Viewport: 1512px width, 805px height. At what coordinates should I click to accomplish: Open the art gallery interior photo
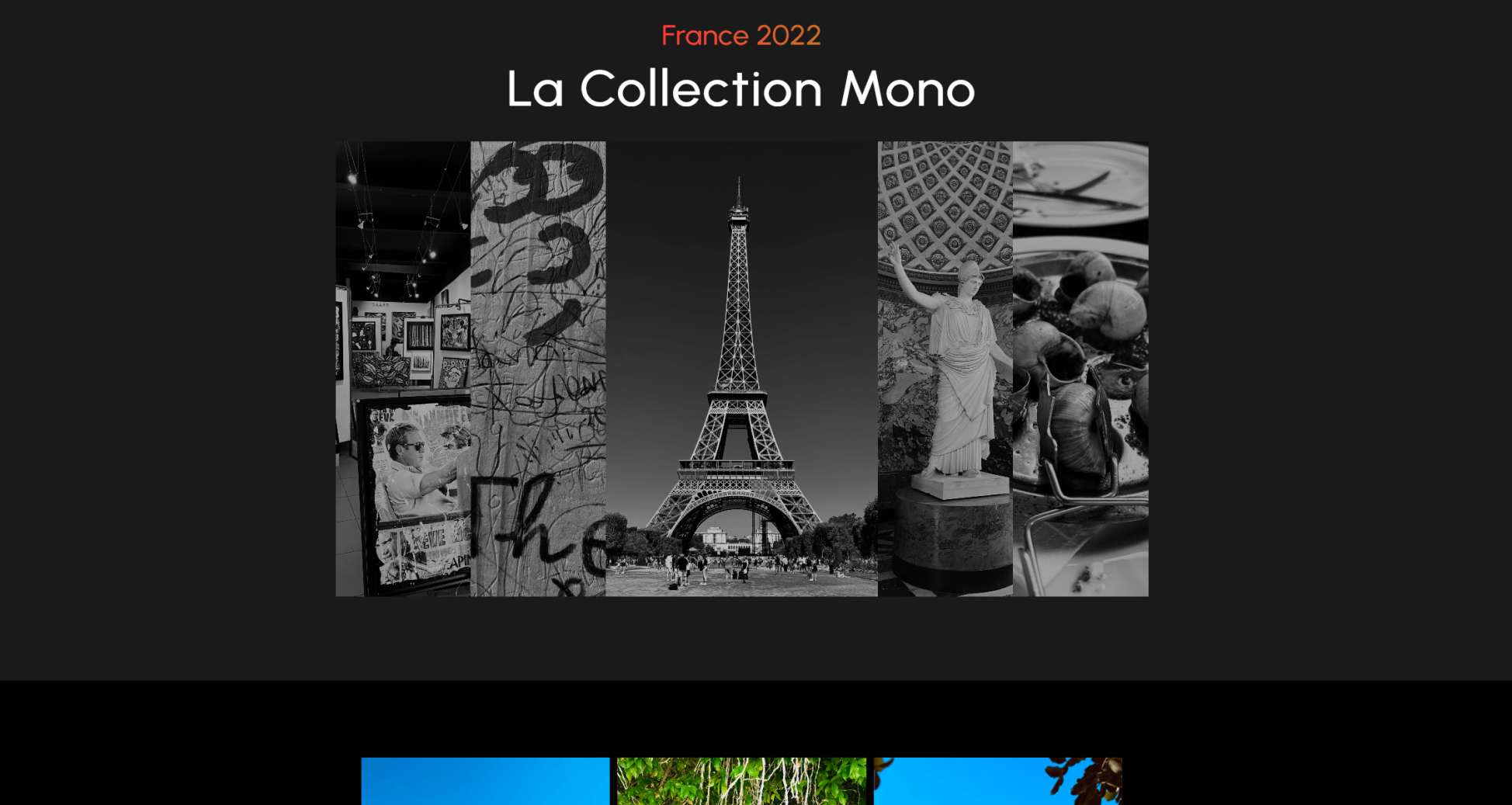403,369
